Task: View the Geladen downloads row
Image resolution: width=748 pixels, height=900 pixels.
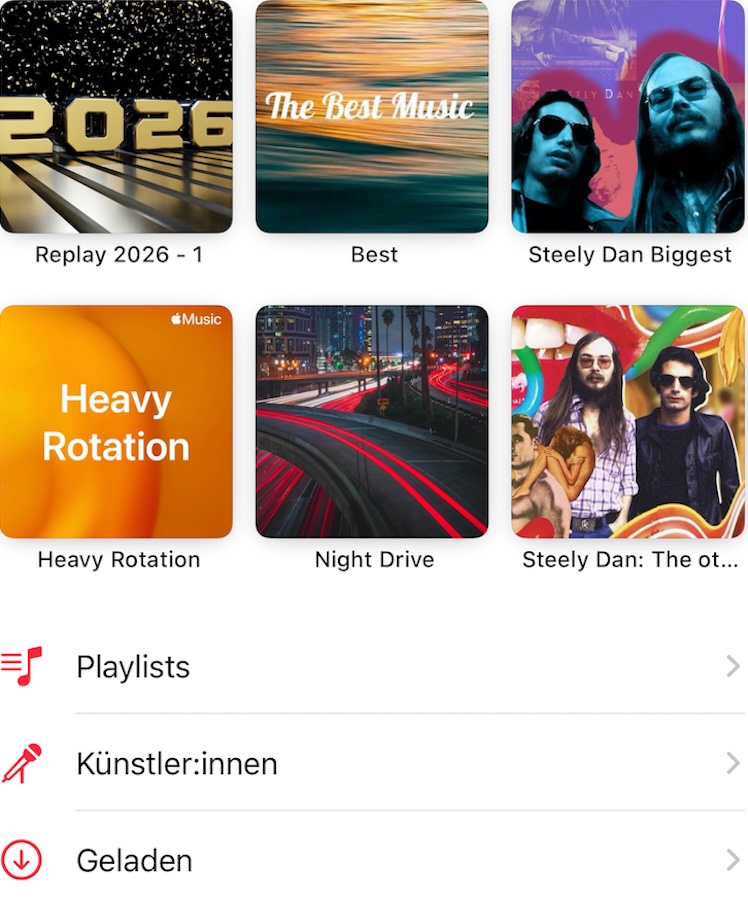Action: [x=374, y=860]
